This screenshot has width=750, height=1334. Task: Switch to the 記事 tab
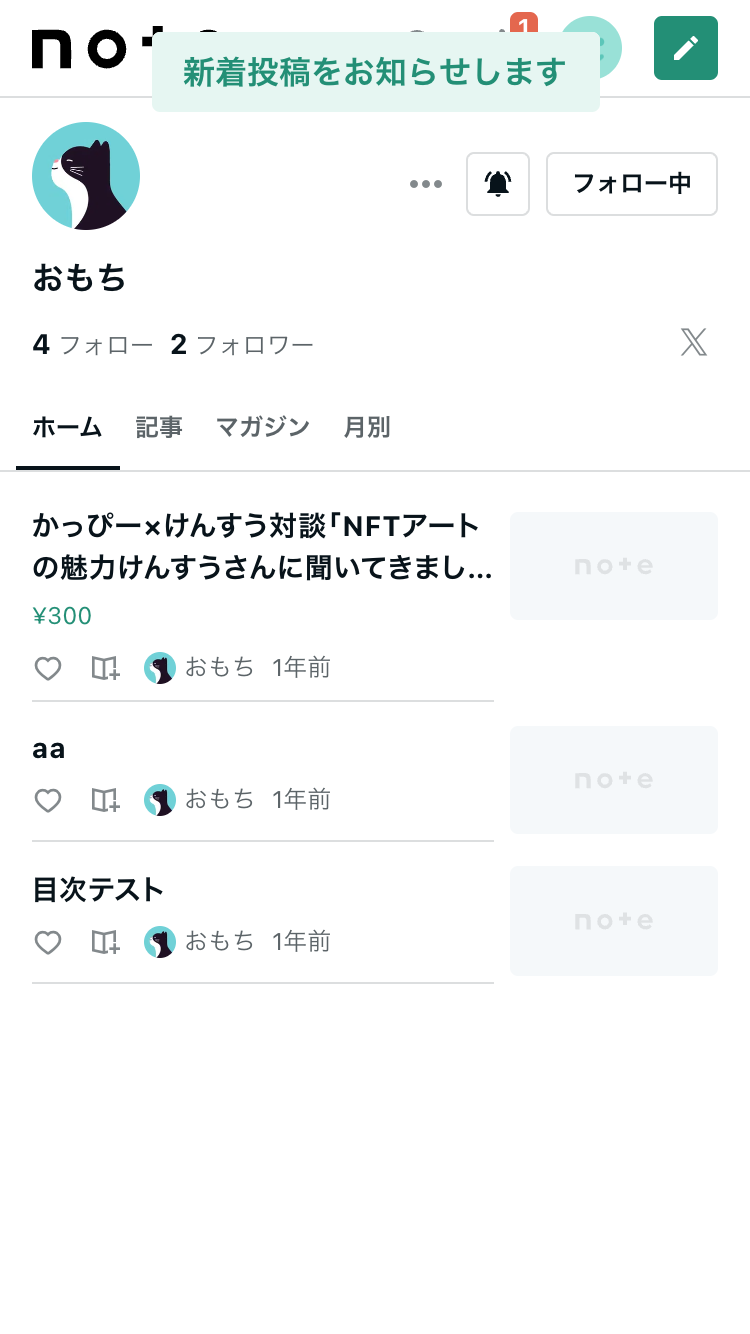click(x=159, y=428)
